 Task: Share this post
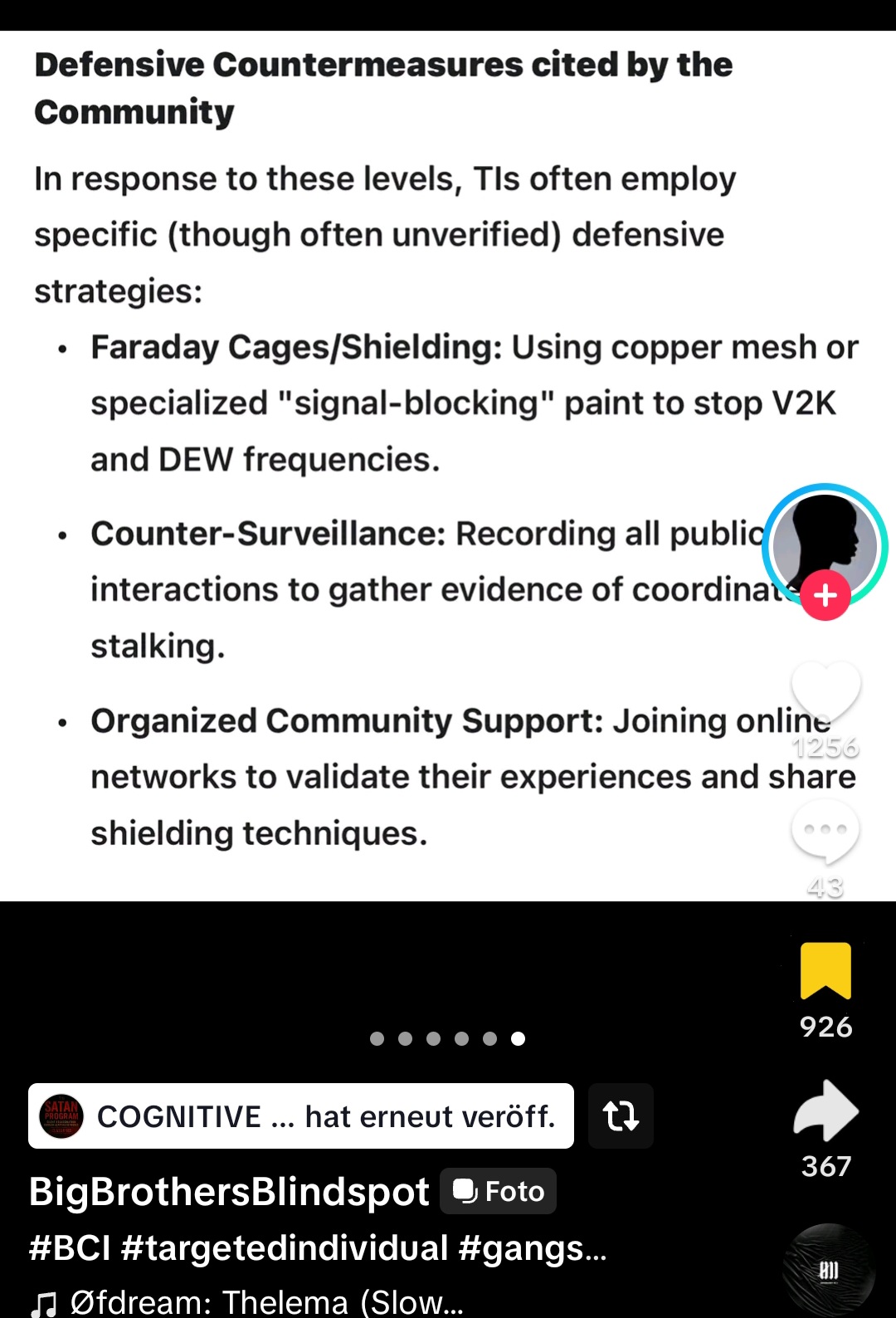825,1111
